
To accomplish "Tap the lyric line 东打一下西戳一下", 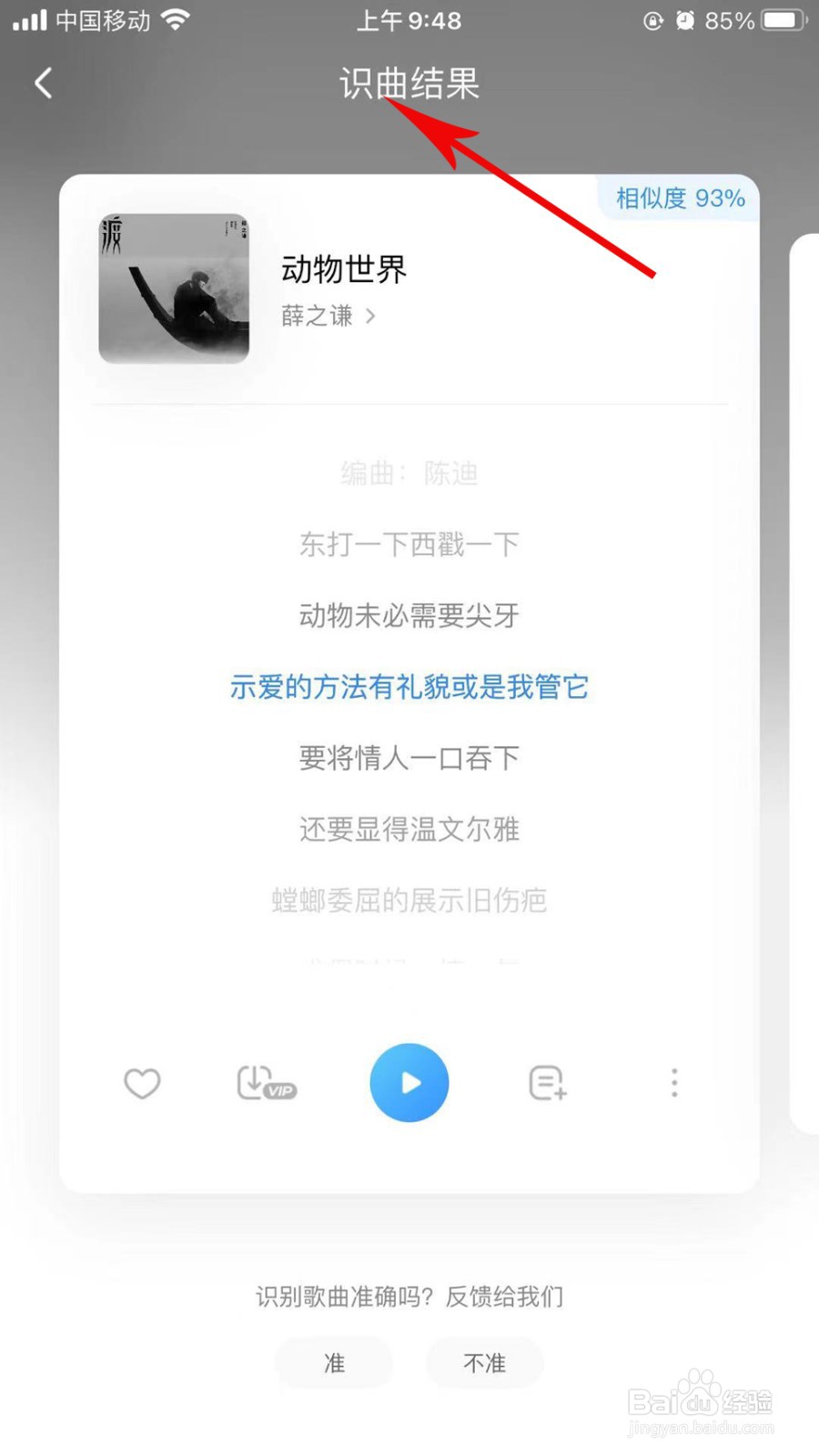I will 409,544.
